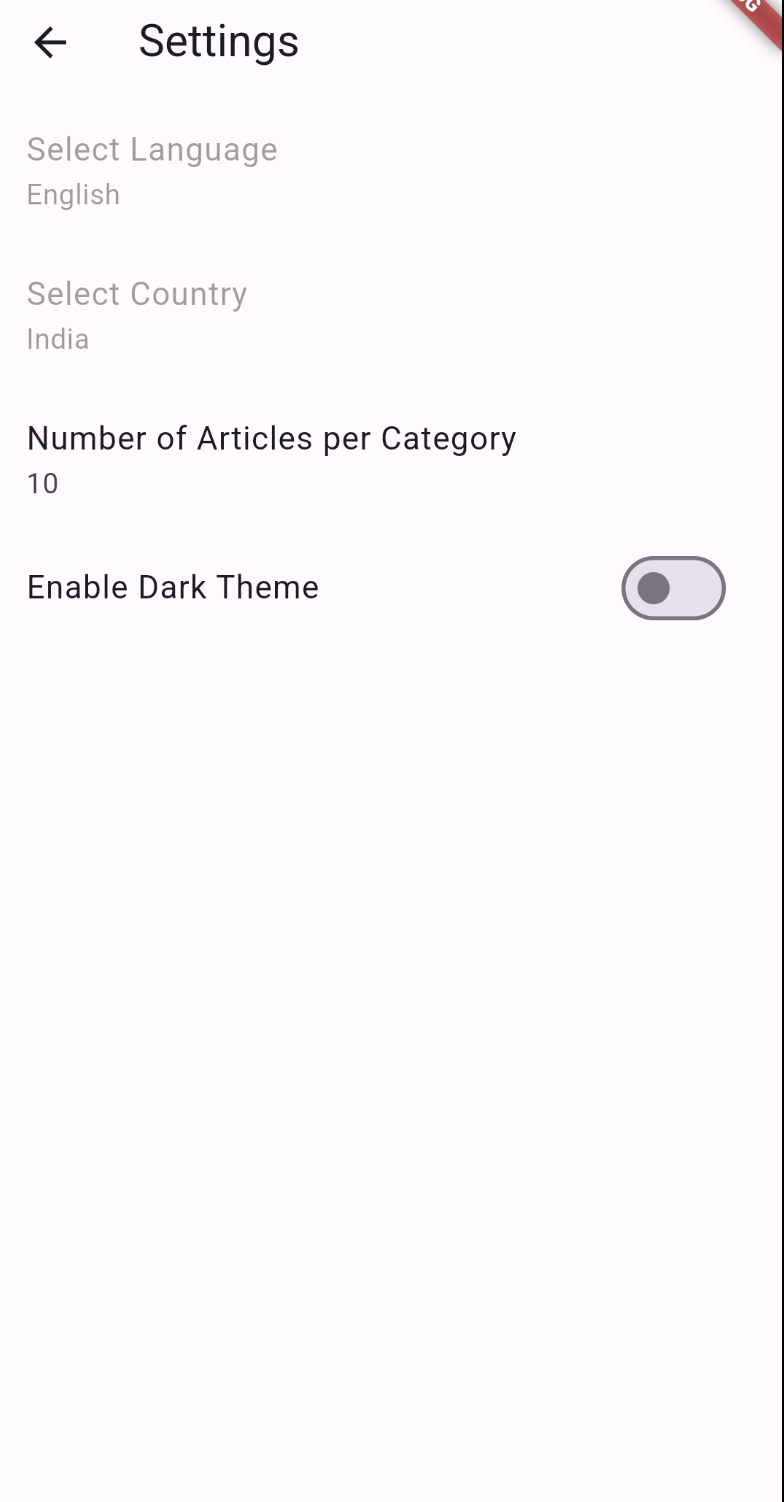Go back from Settings
This screenshot has width=784, height=1502.
(50, 42)
